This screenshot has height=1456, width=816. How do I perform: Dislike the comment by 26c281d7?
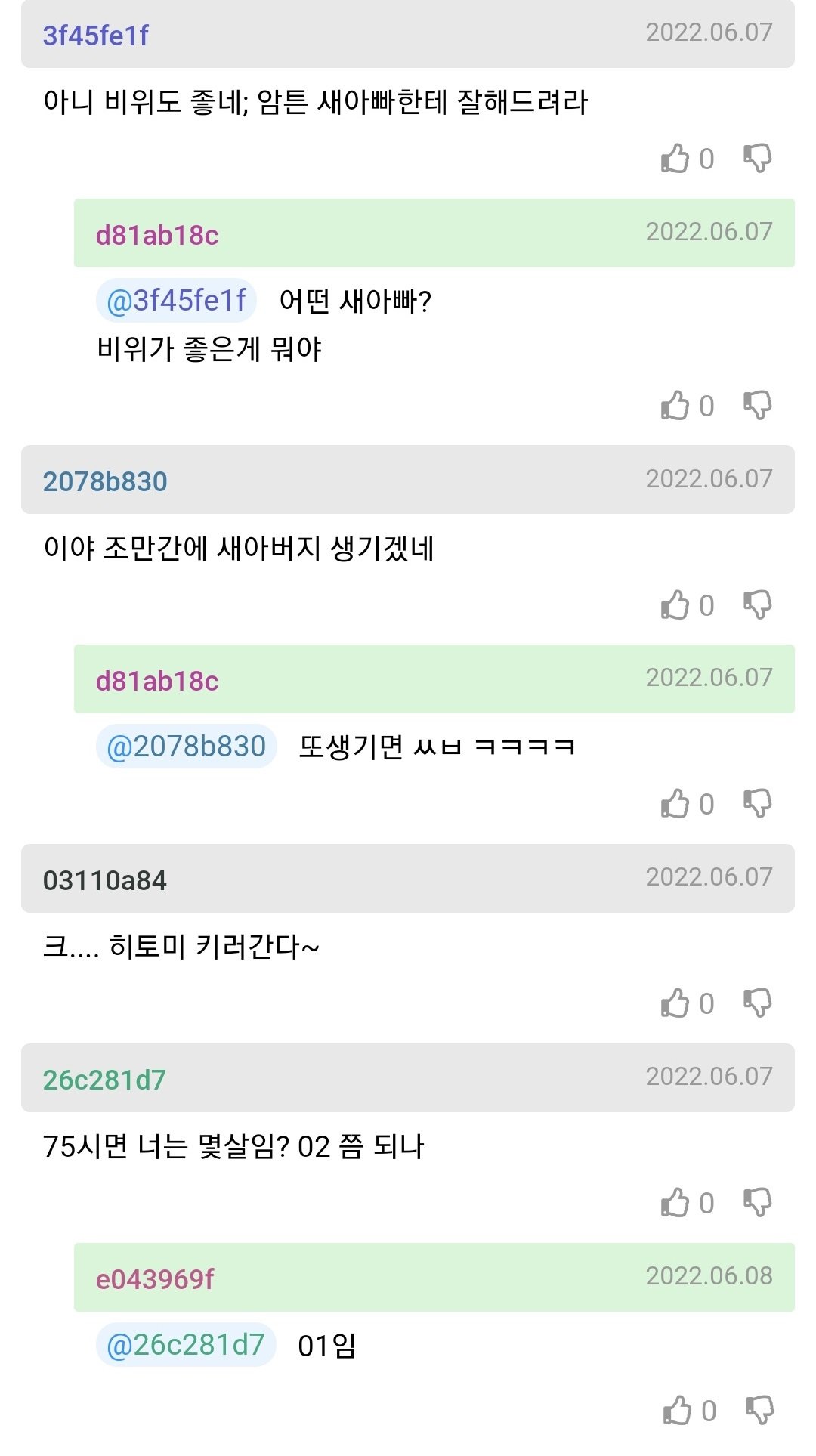tap(757, 1203)
